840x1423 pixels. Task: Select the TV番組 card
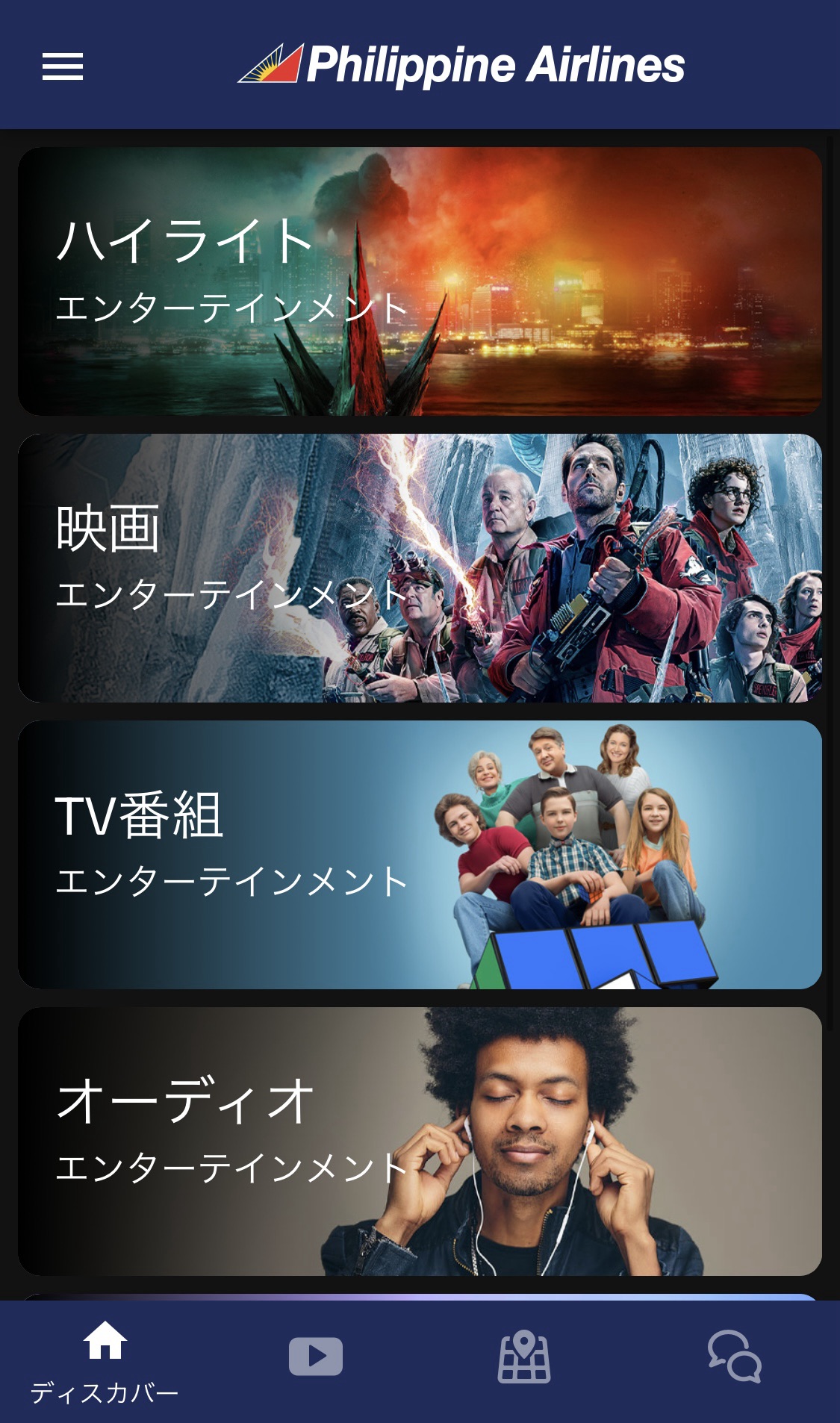click(420, 855)
